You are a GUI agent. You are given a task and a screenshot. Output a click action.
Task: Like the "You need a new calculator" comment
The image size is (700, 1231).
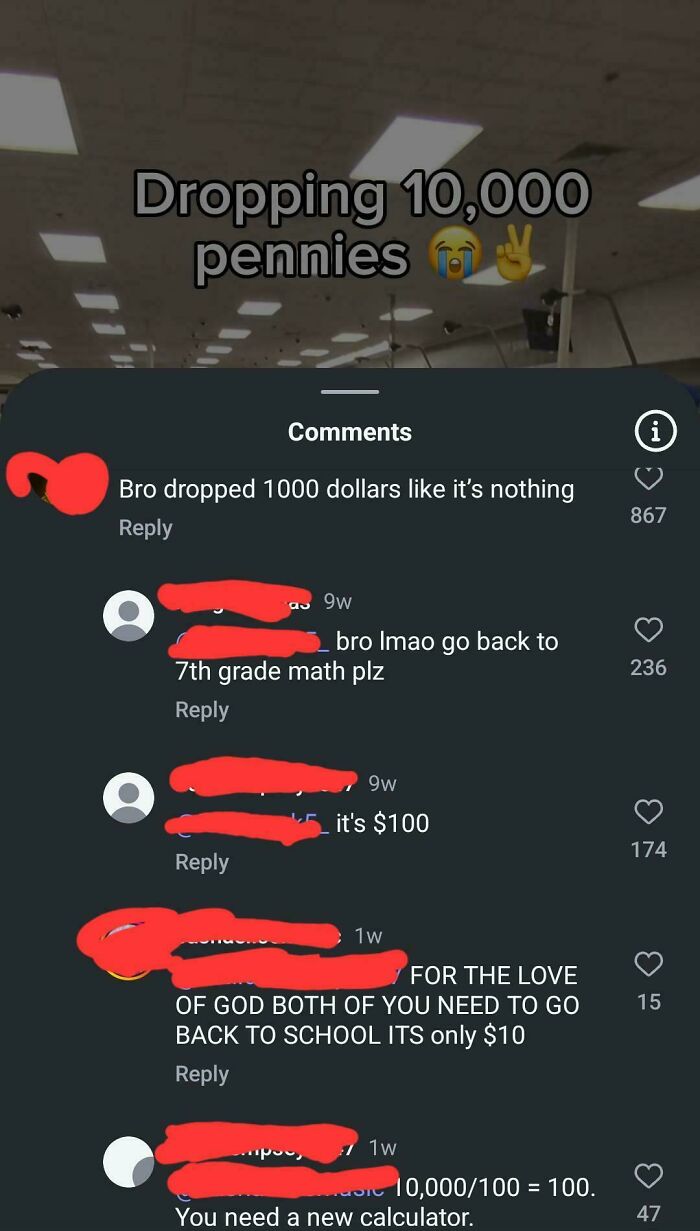pos(648,1176)
